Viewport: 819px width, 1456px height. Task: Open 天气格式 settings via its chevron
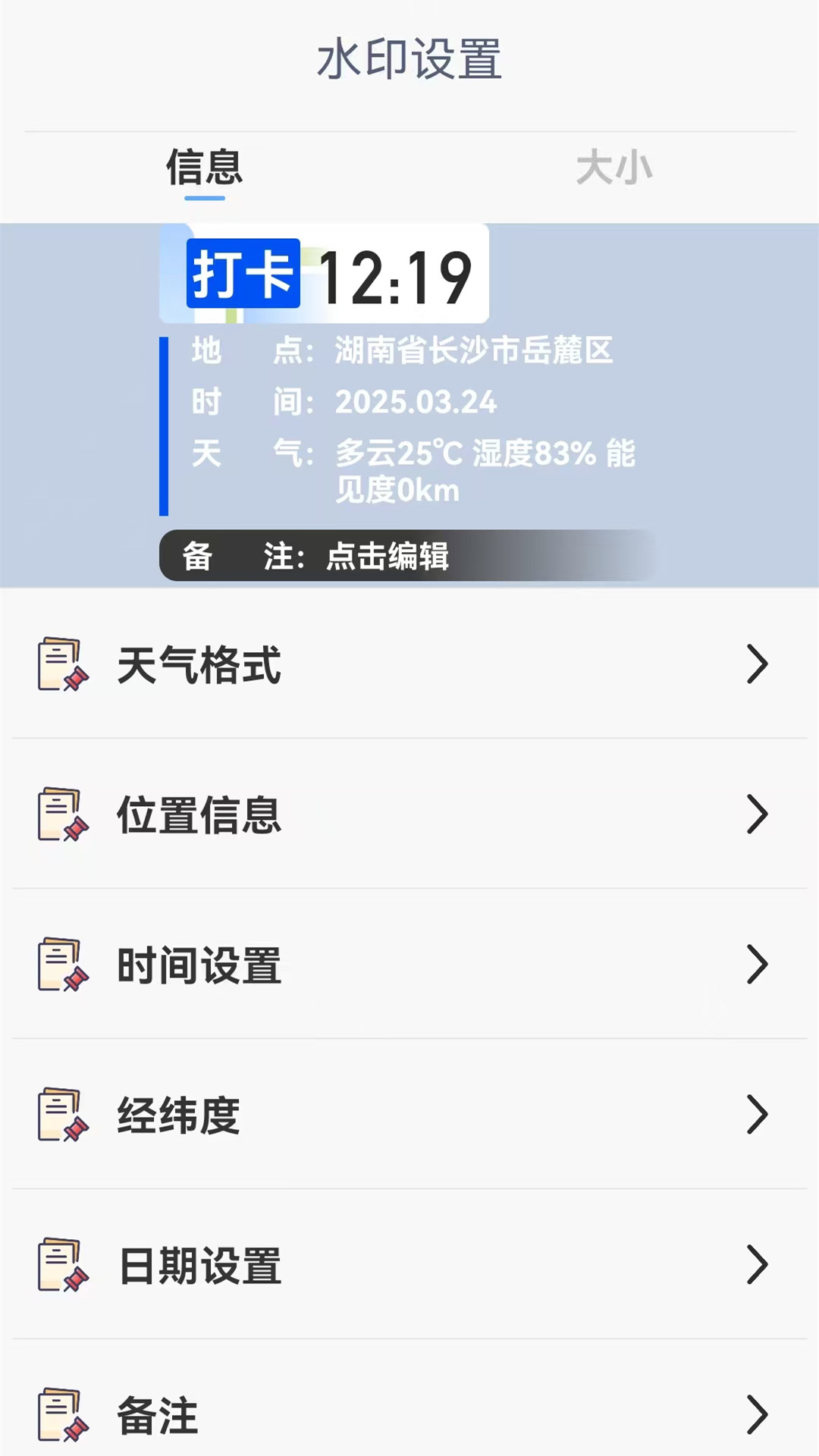pyautogui.click(x=758, y=666)
